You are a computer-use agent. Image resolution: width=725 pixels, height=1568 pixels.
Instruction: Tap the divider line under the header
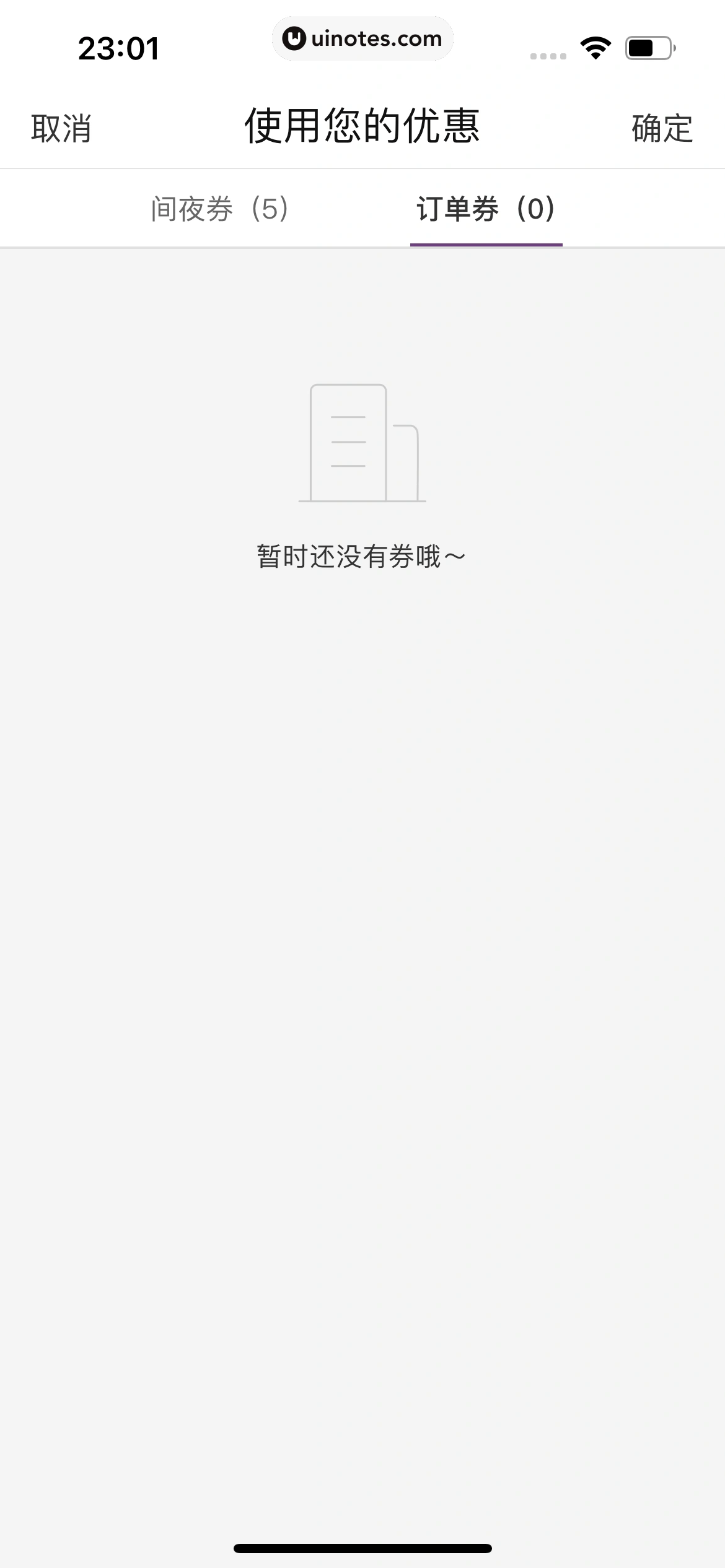coord(362,167)
